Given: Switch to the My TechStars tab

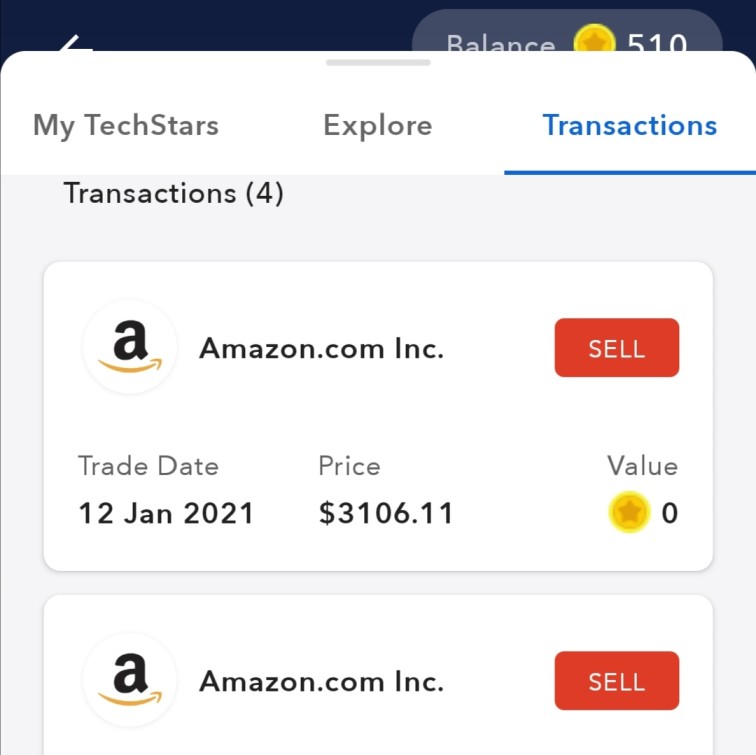Looking at the screenshot, I should (126, 126).
